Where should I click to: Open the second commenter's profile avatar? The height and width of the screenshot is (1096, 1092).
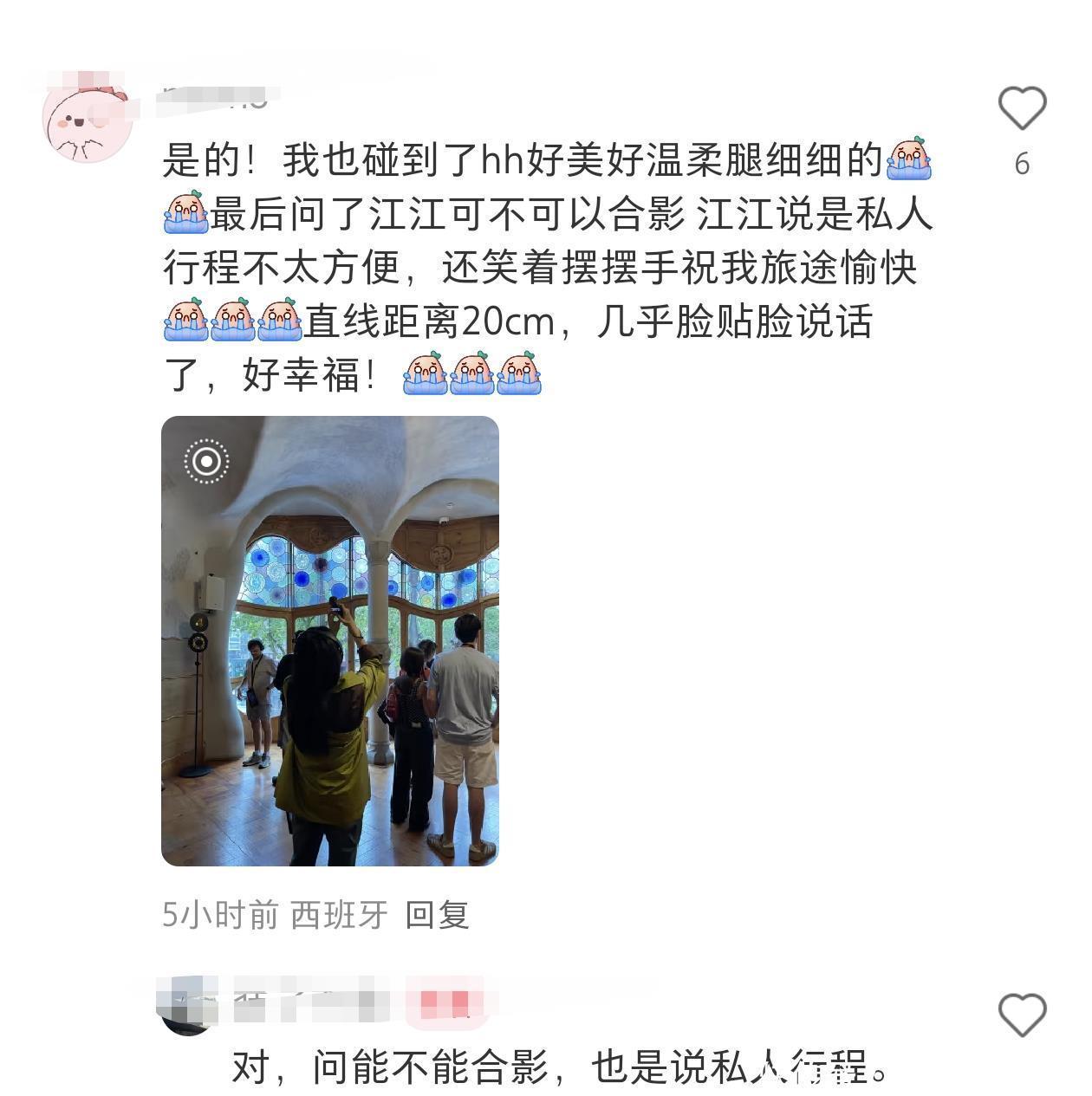tap(186, 1008)
